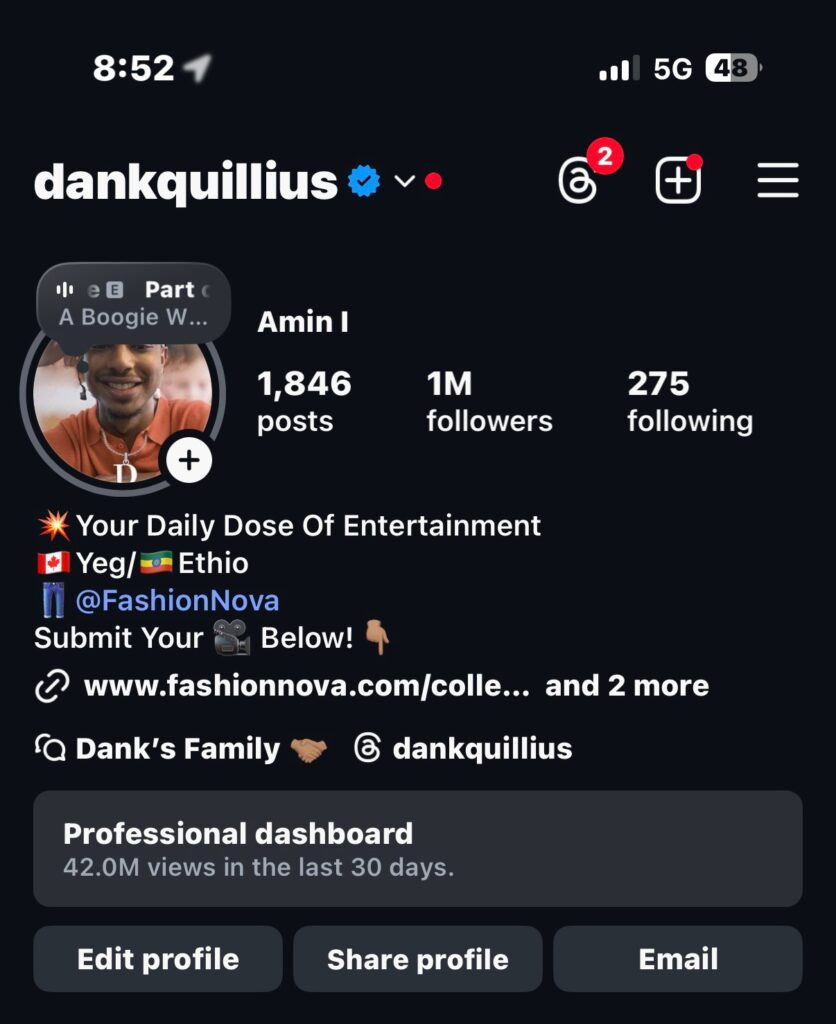
Task: Create a new post with plus icon
Action: click(677, 182)
